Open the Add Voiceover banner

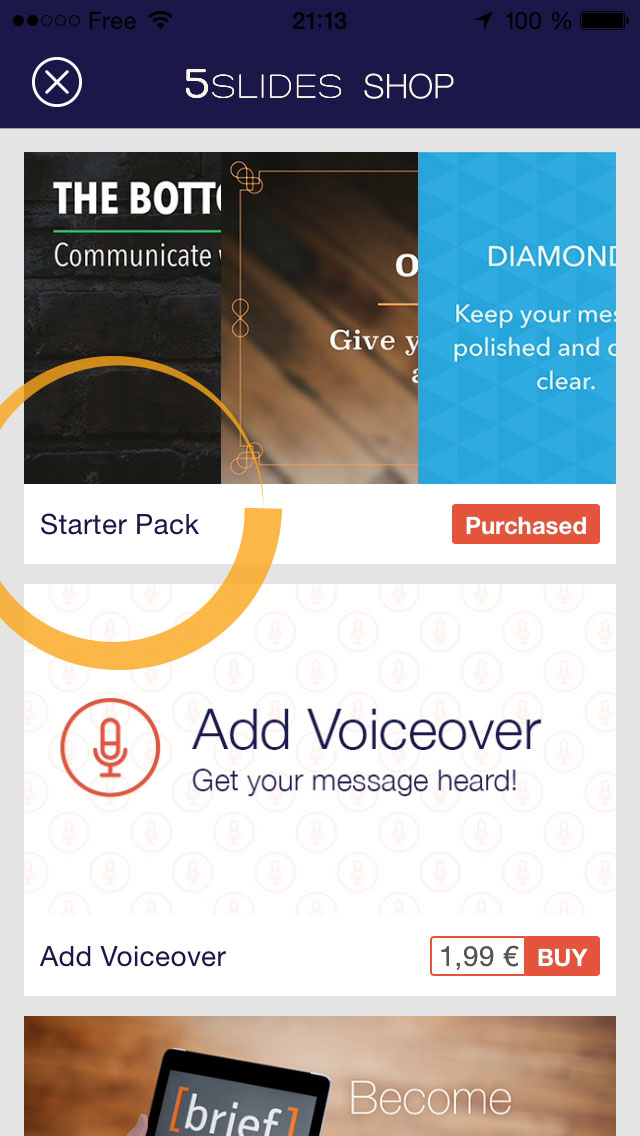coord(320,748)
